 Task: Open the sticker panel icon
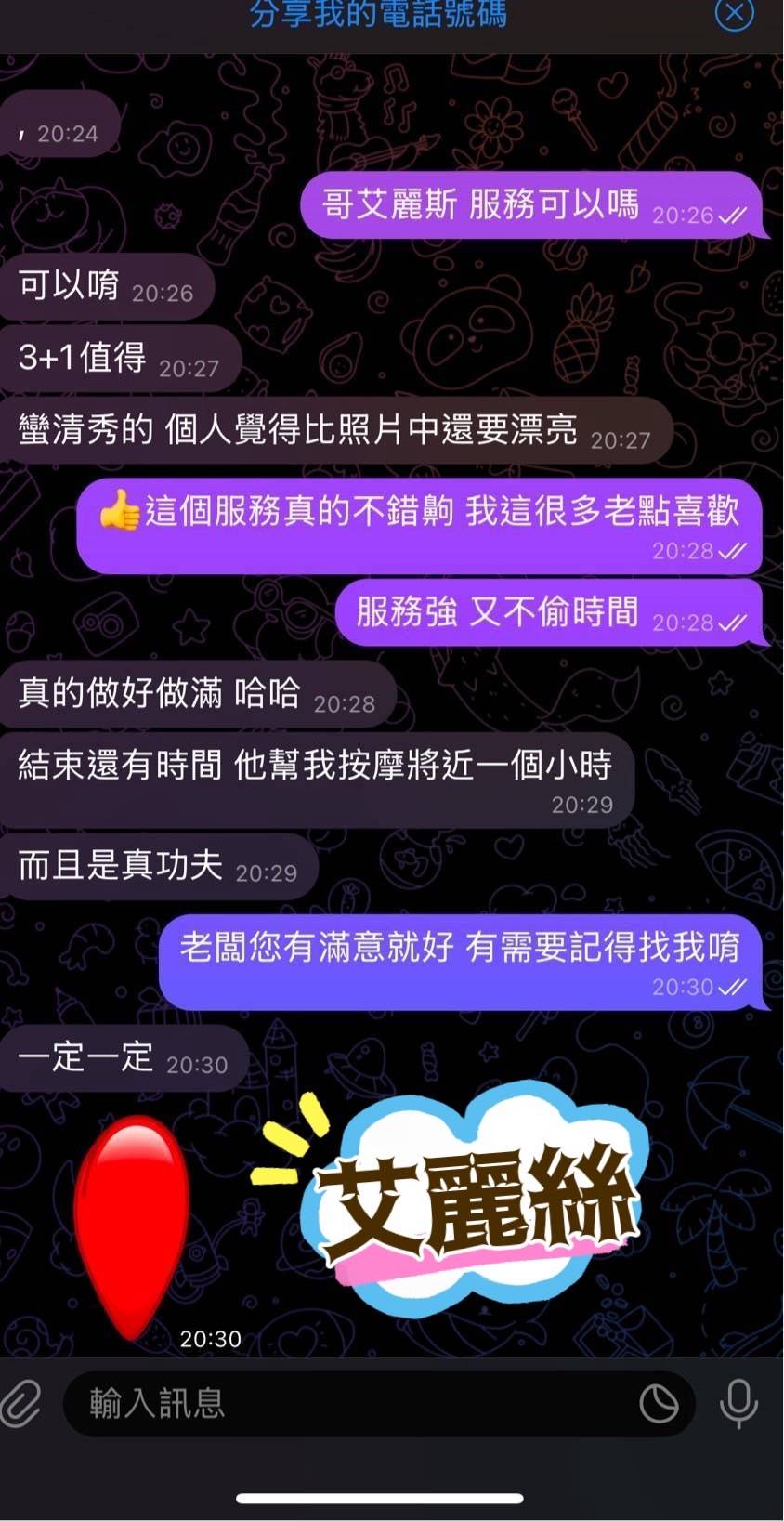[x=659, y=1403]
